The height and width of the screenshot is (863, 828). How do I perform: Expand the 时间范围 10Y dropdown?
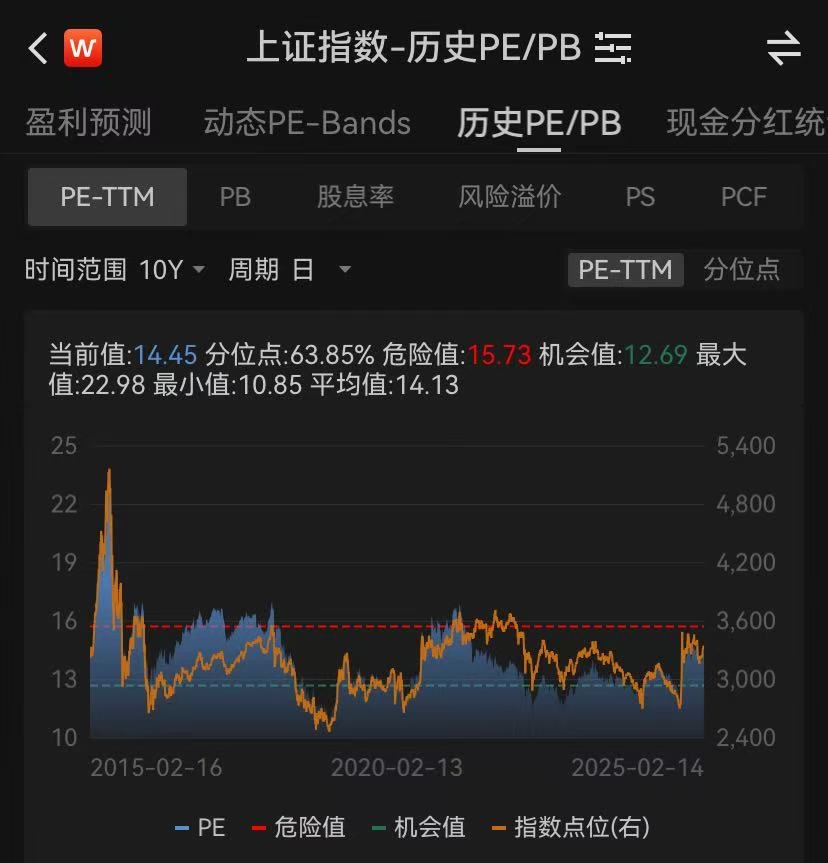pos(172,270)
